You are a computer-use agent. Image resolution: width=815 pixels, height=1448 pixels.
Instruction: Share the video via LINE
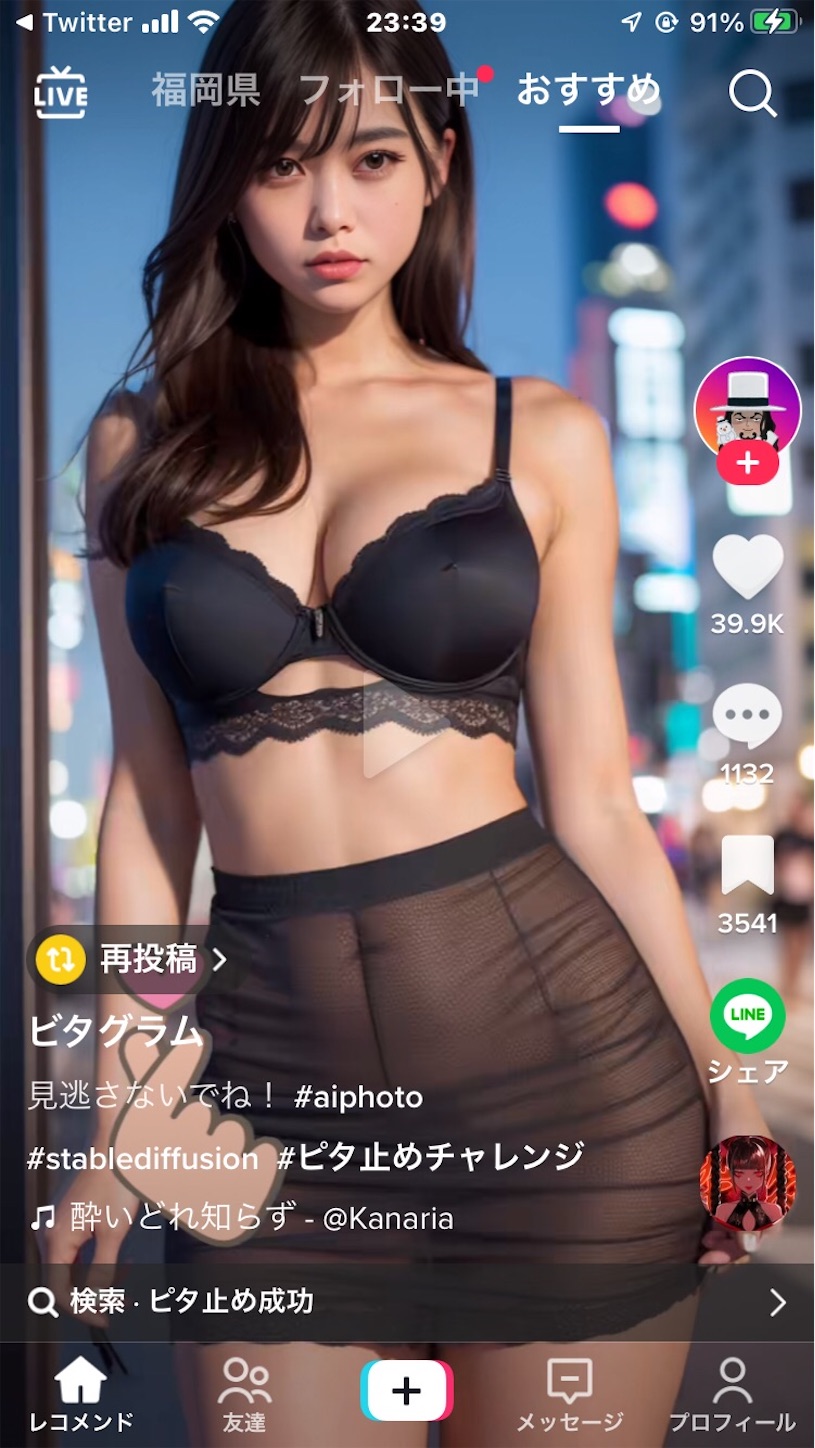pos(748,1016)
